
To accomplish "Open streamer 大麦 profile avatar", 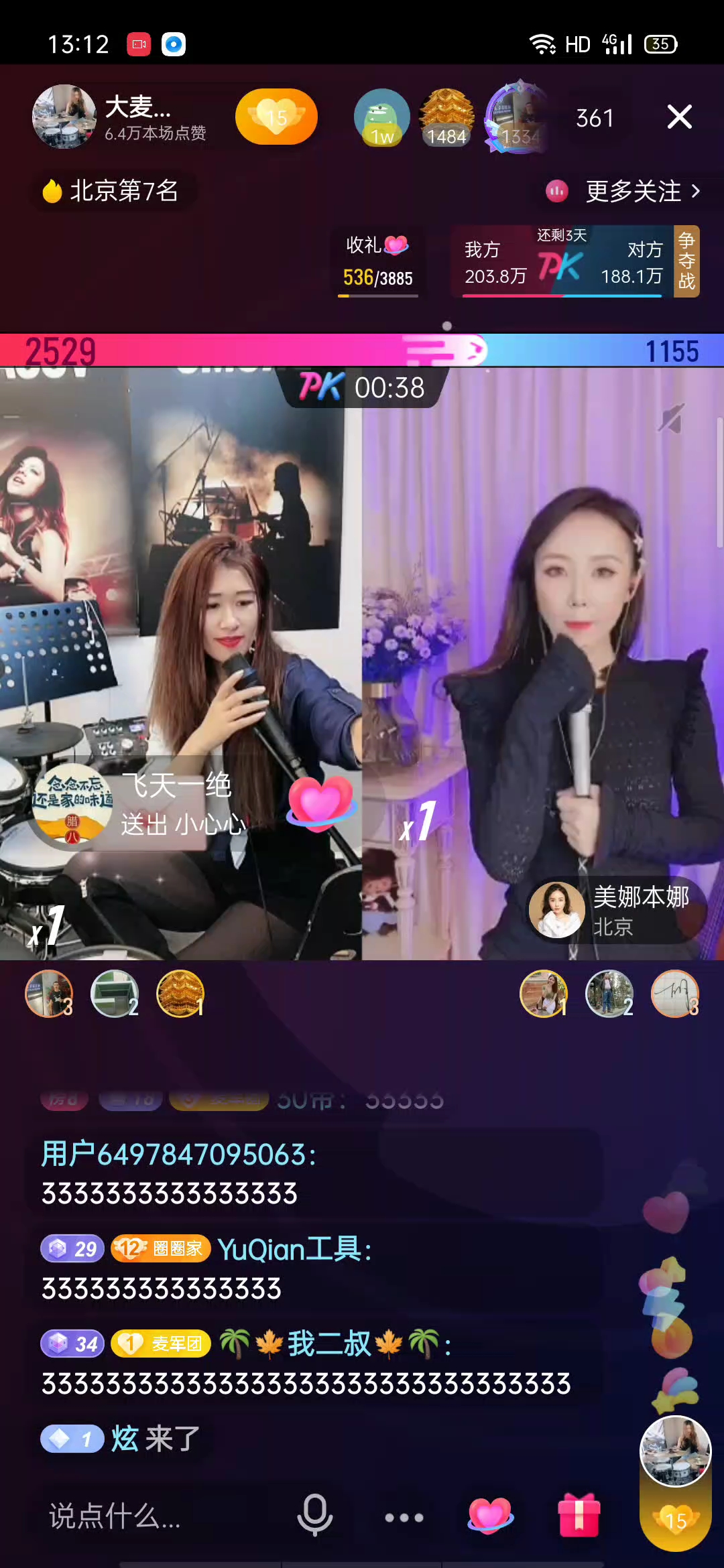I will click(x=64, y=117).
